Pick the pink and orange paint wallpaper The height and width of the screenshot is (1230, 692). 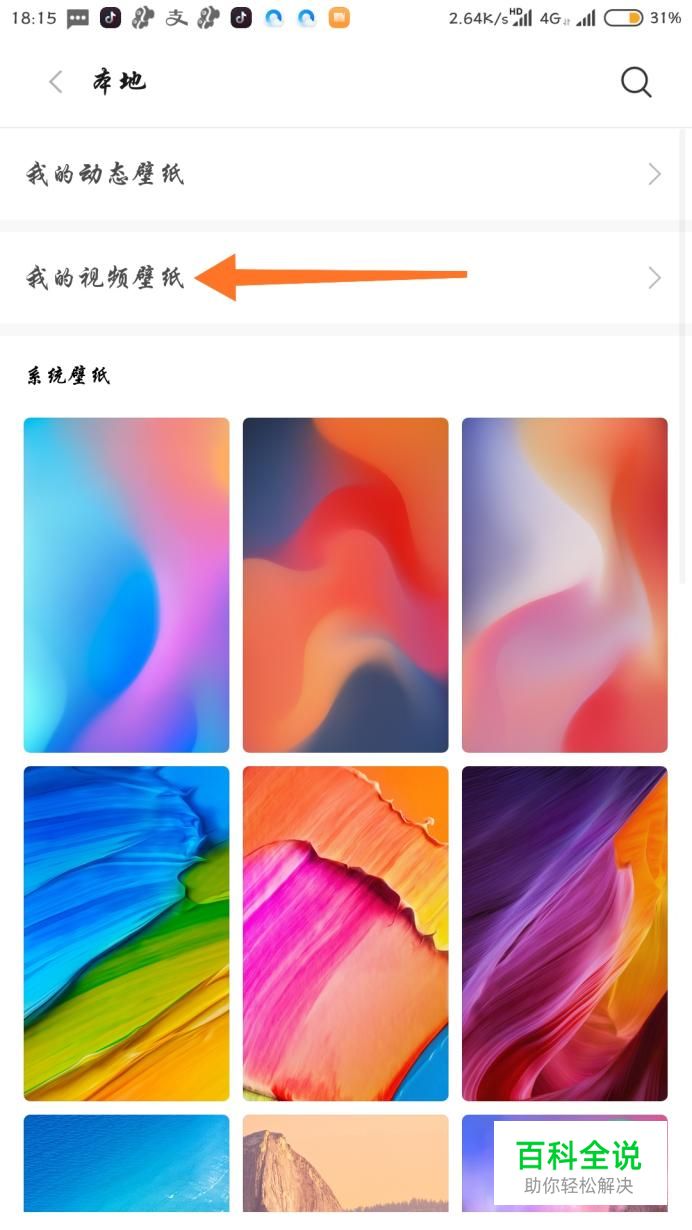(x=345, y=933)
